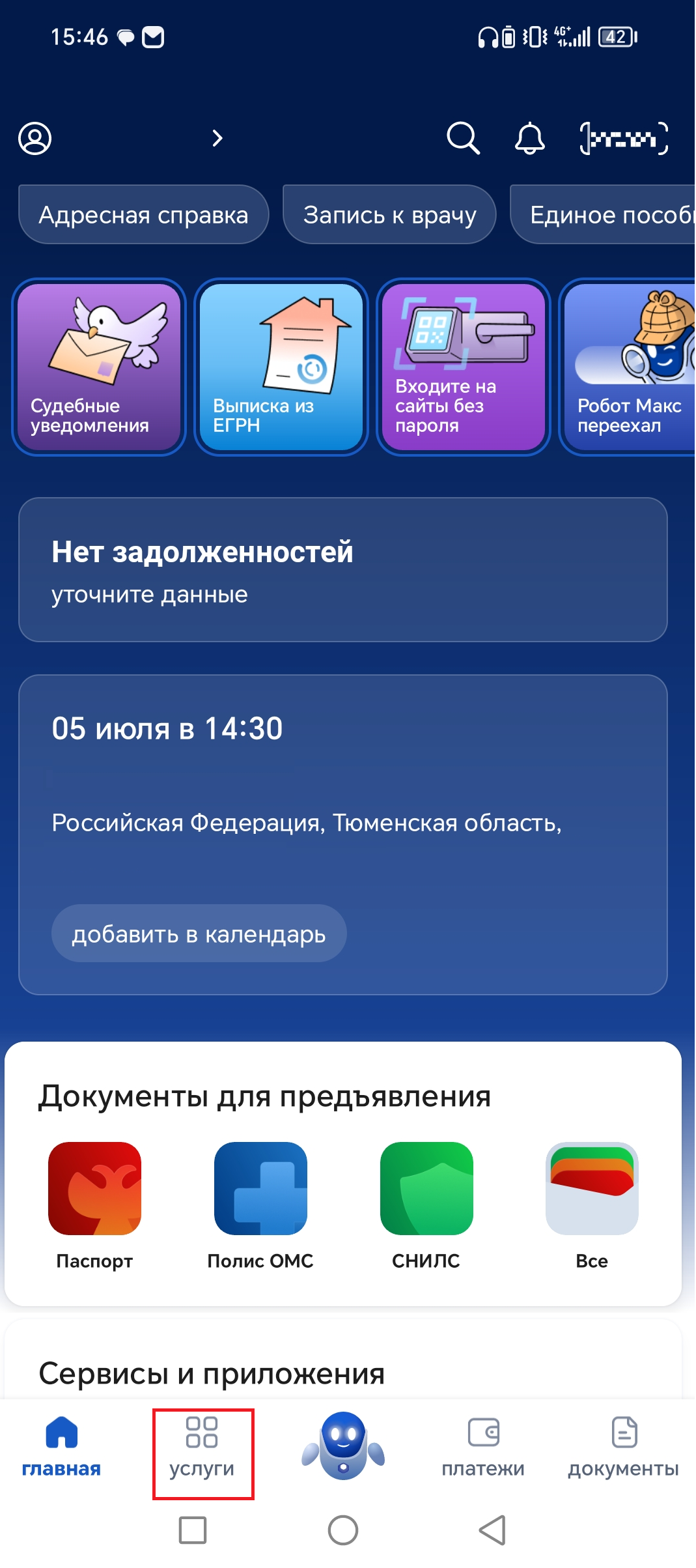Screen dimensions: 696x1568
Task: Open the Судебные уведомления story
Action: coord(99,367)
